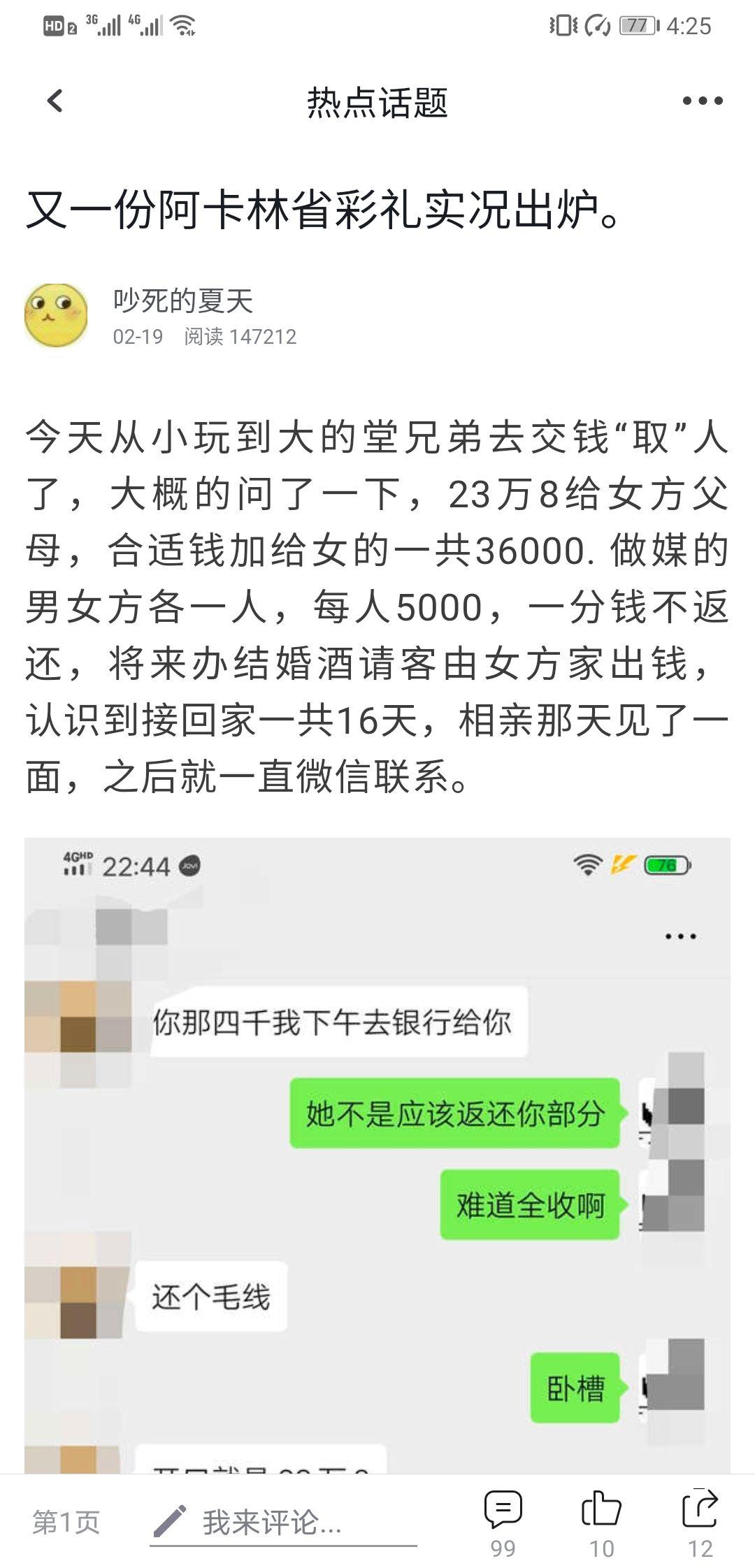Open the author profile 吵死的夏天
This screenshot has height=1568, width=755.
183,301
